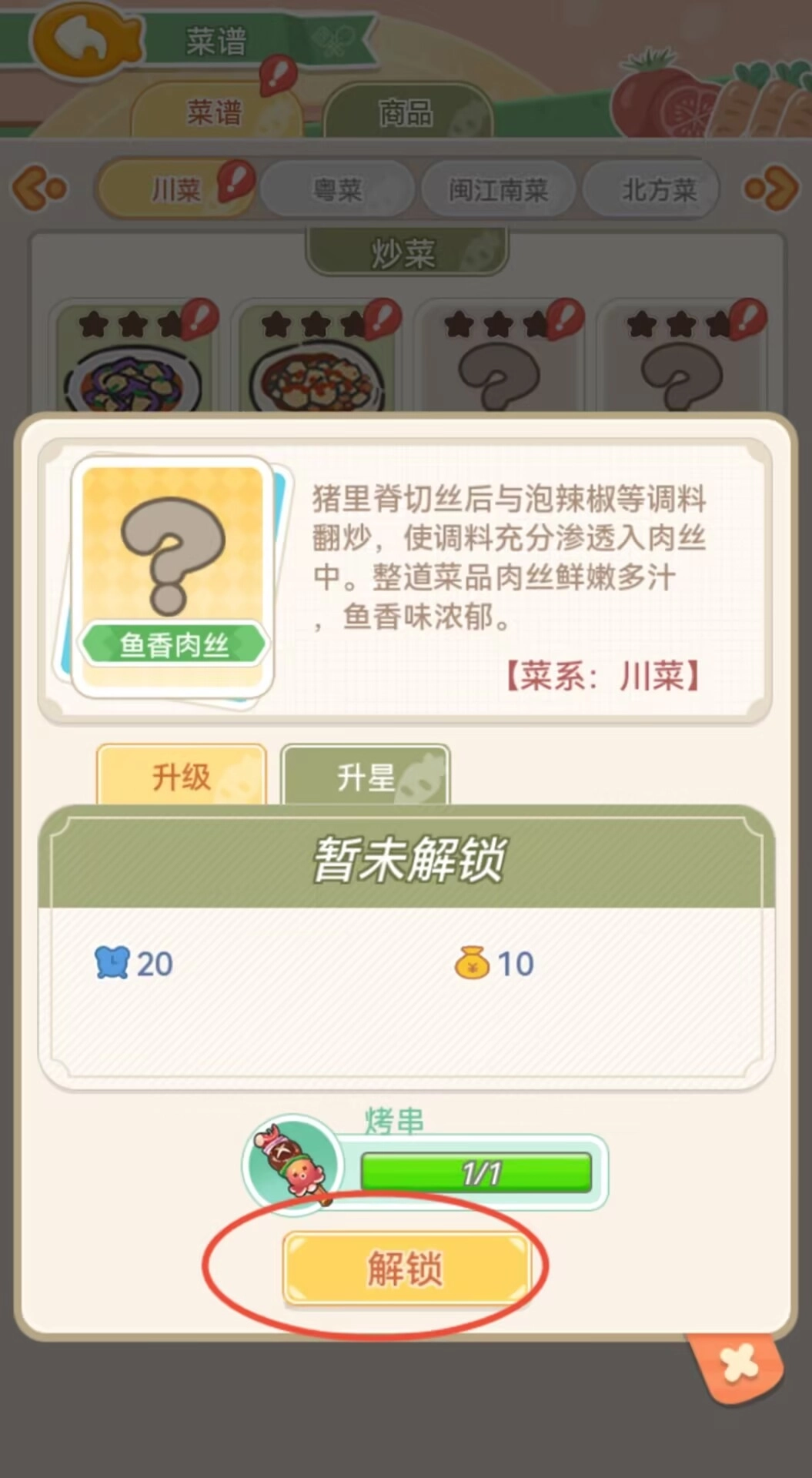Open the 闽江南菜 cuisine tab
This screenshot has height=1478, width=812.
pyautogui.click(x=498, y=189)
